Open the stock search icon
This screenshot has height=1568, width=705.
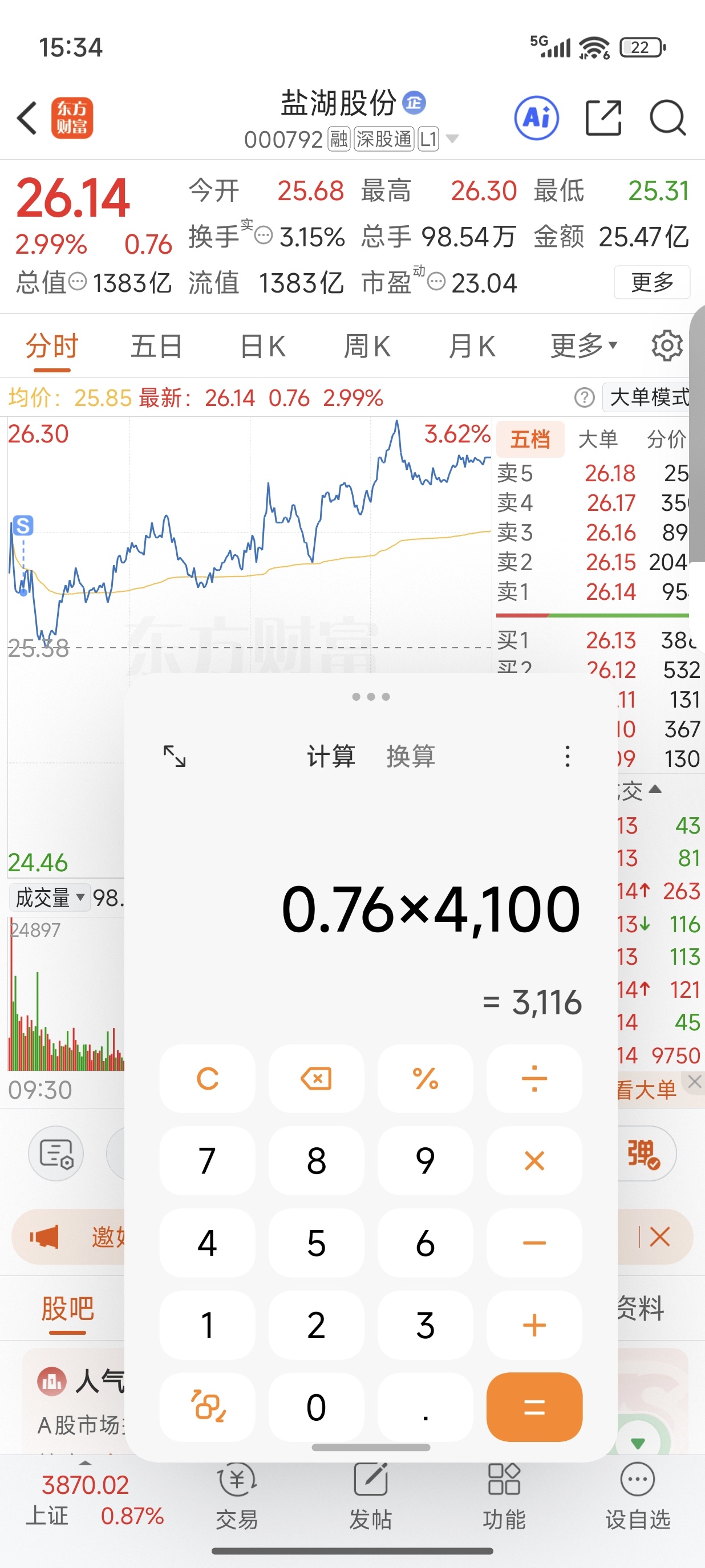click(668, 117)
